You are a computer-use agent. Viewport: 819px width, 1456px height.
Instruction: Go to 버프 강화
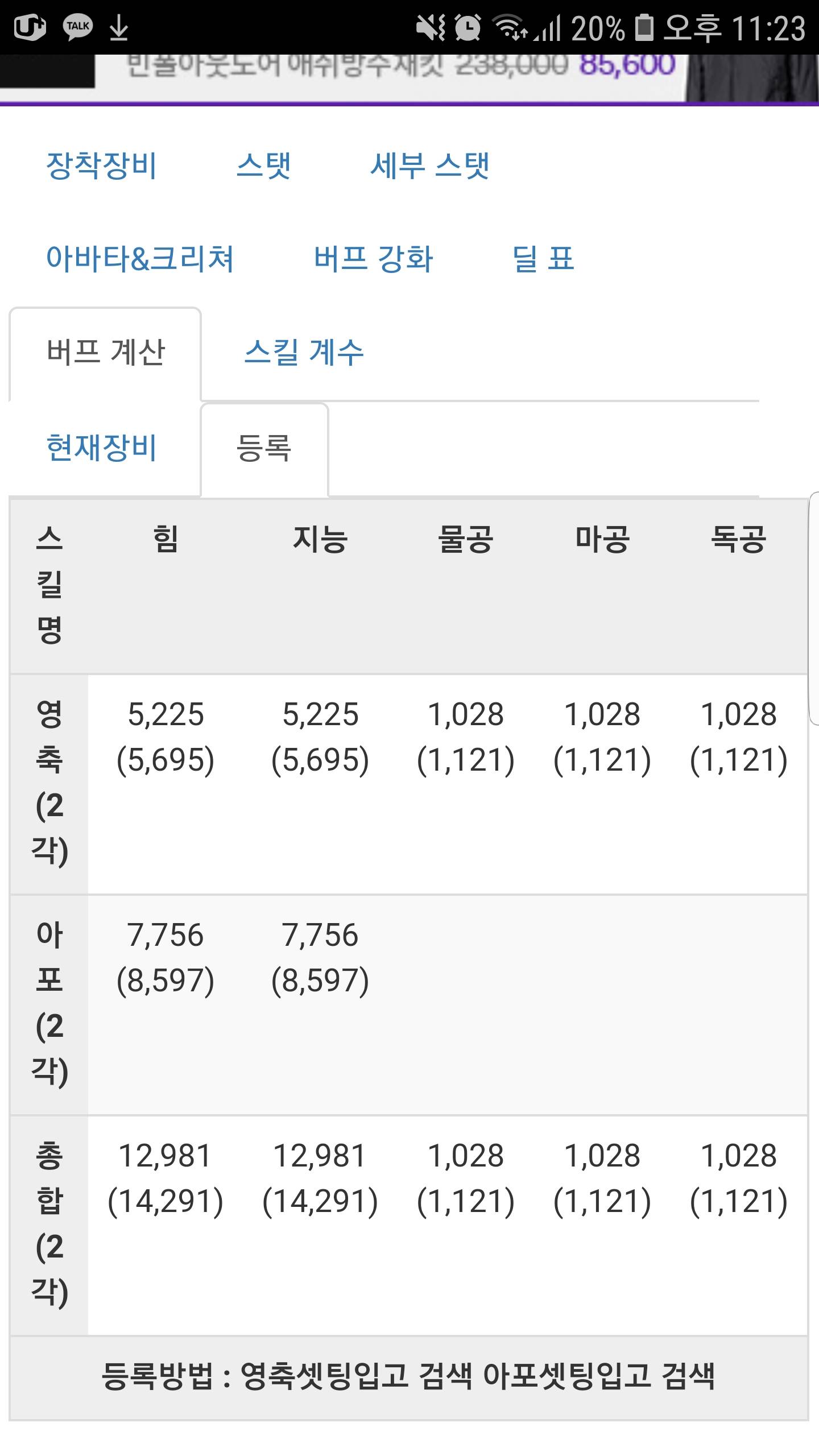(374, 259)
